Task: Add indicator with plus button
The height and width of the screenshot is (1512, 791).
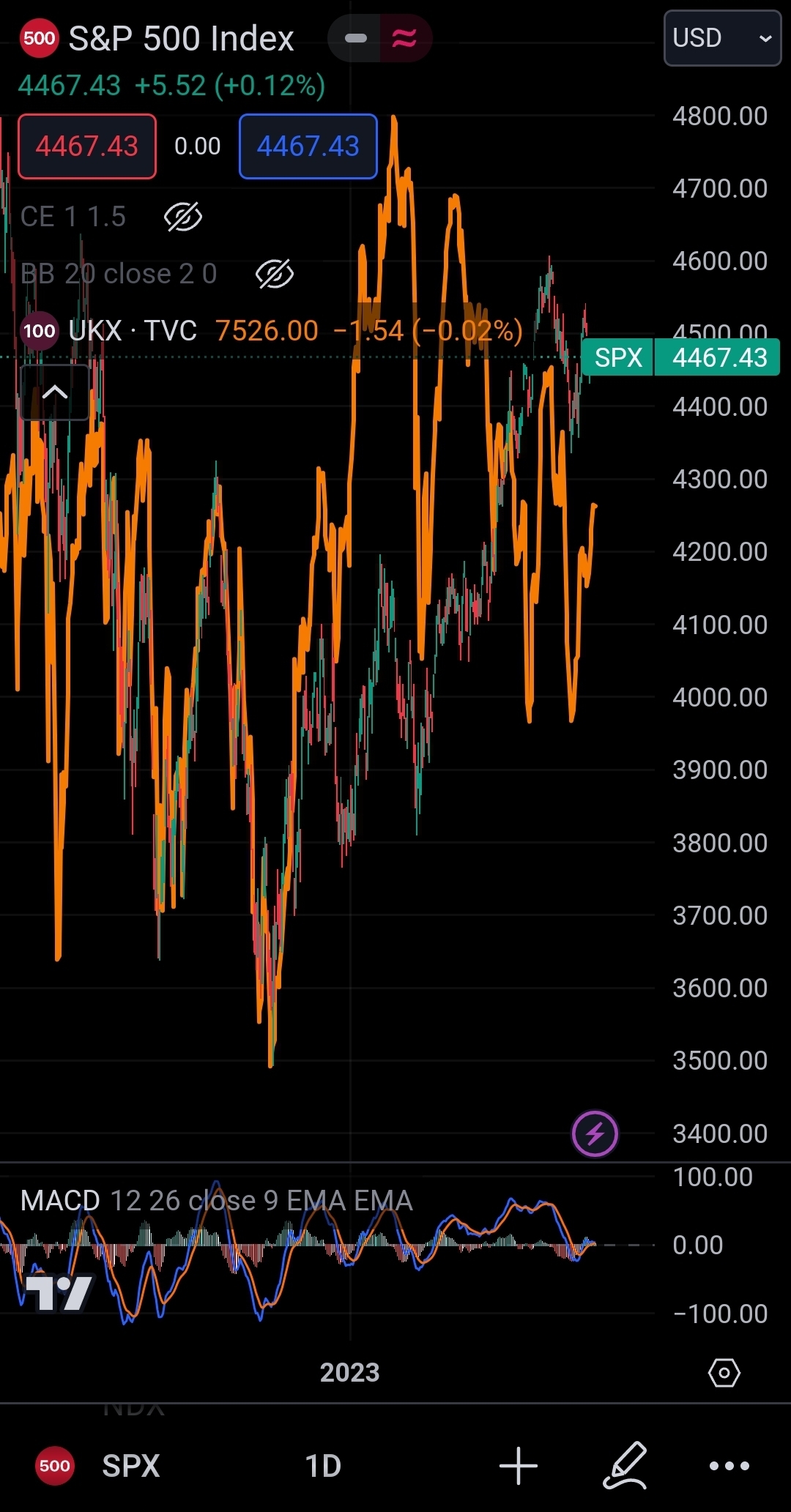Action: pyautogui.click(x=519, y=1466)
